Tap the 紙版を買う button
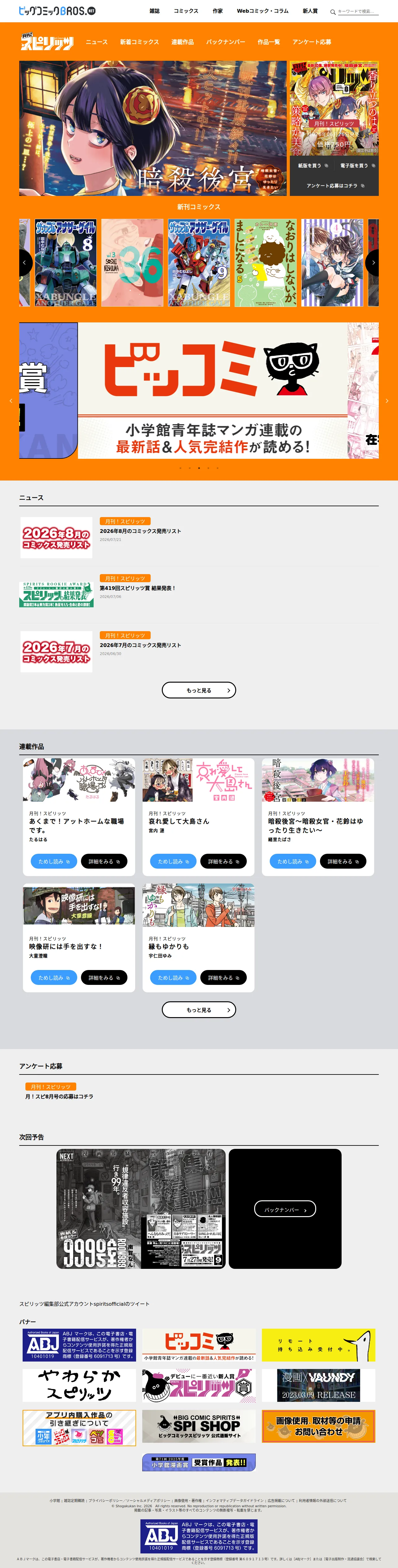Screen dimensions: 398x1568 pos(313,166)
